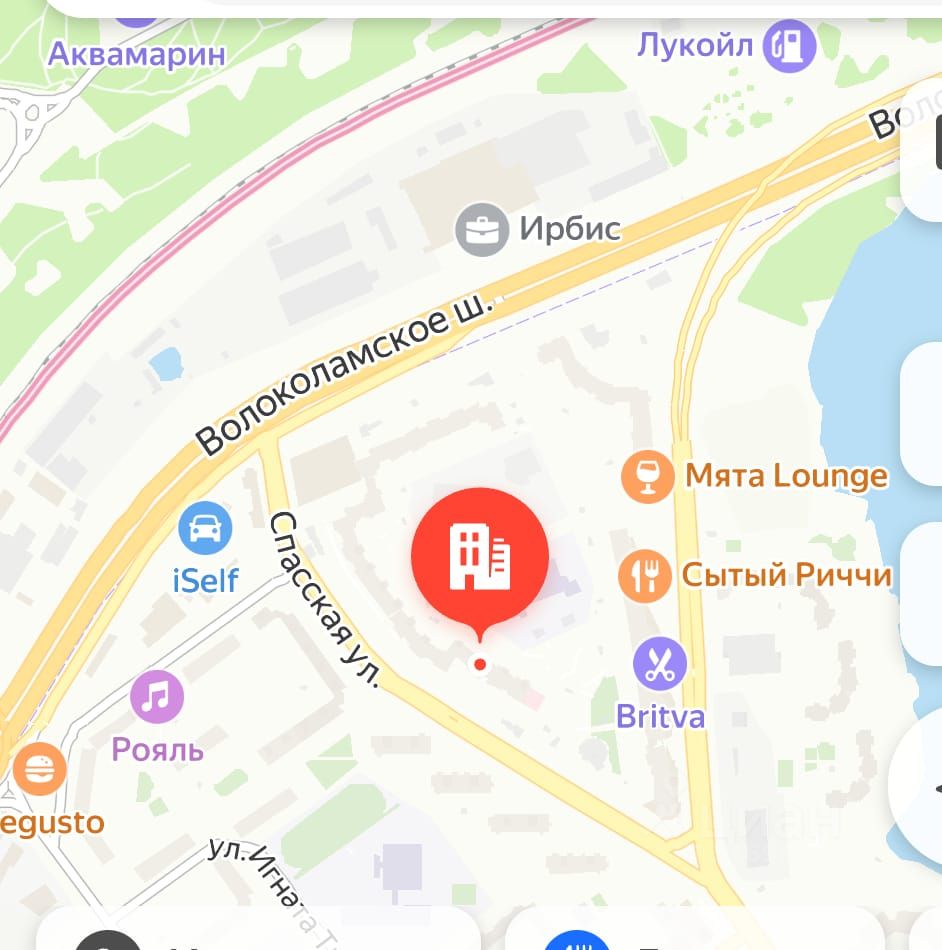Image resolution: width=942 pixels, height=950 pixels.
Task: Select the Аквамарин place label
Action: pos(137,52)
